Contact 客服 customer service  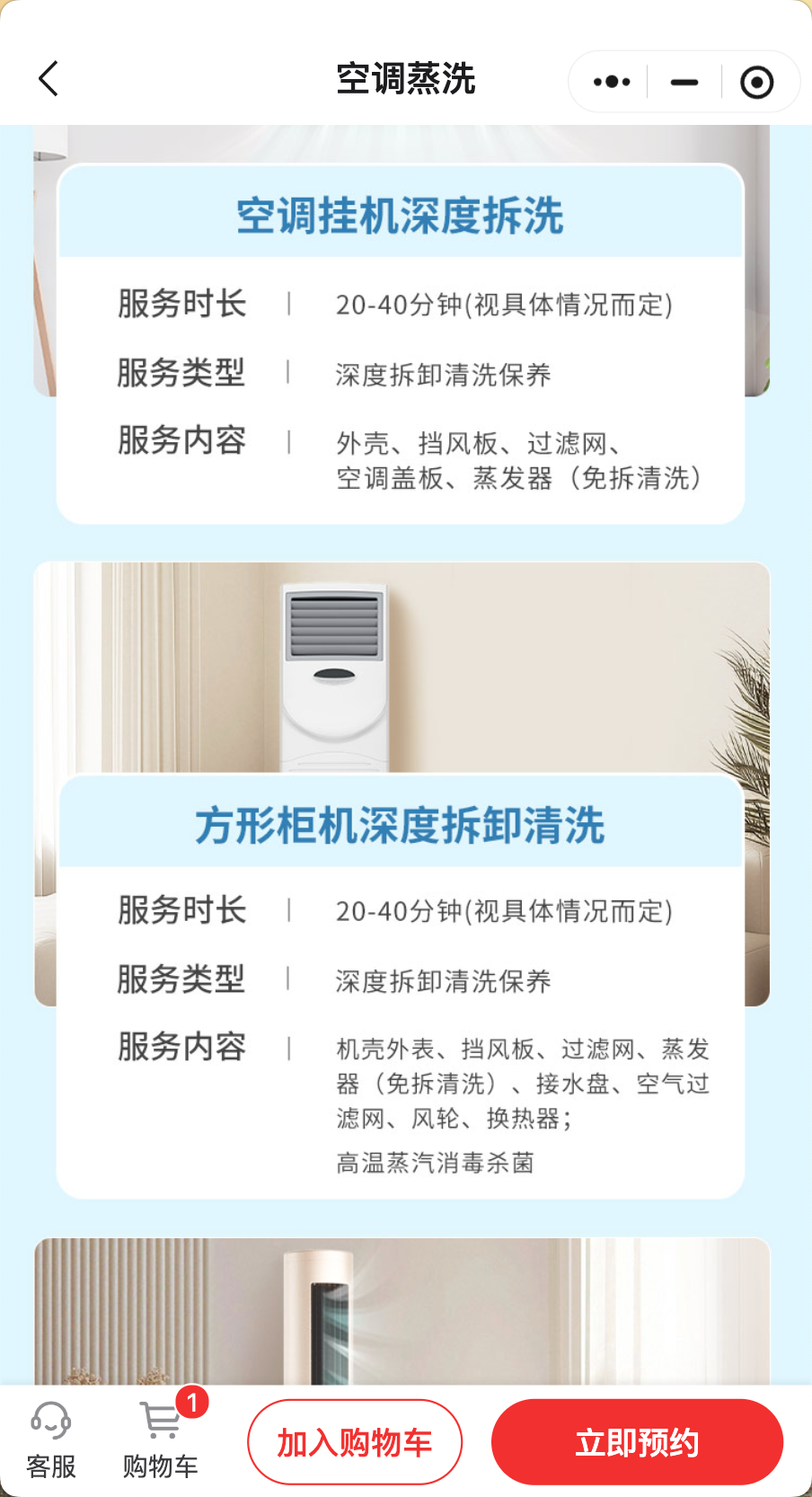[x=51, y=1440]
